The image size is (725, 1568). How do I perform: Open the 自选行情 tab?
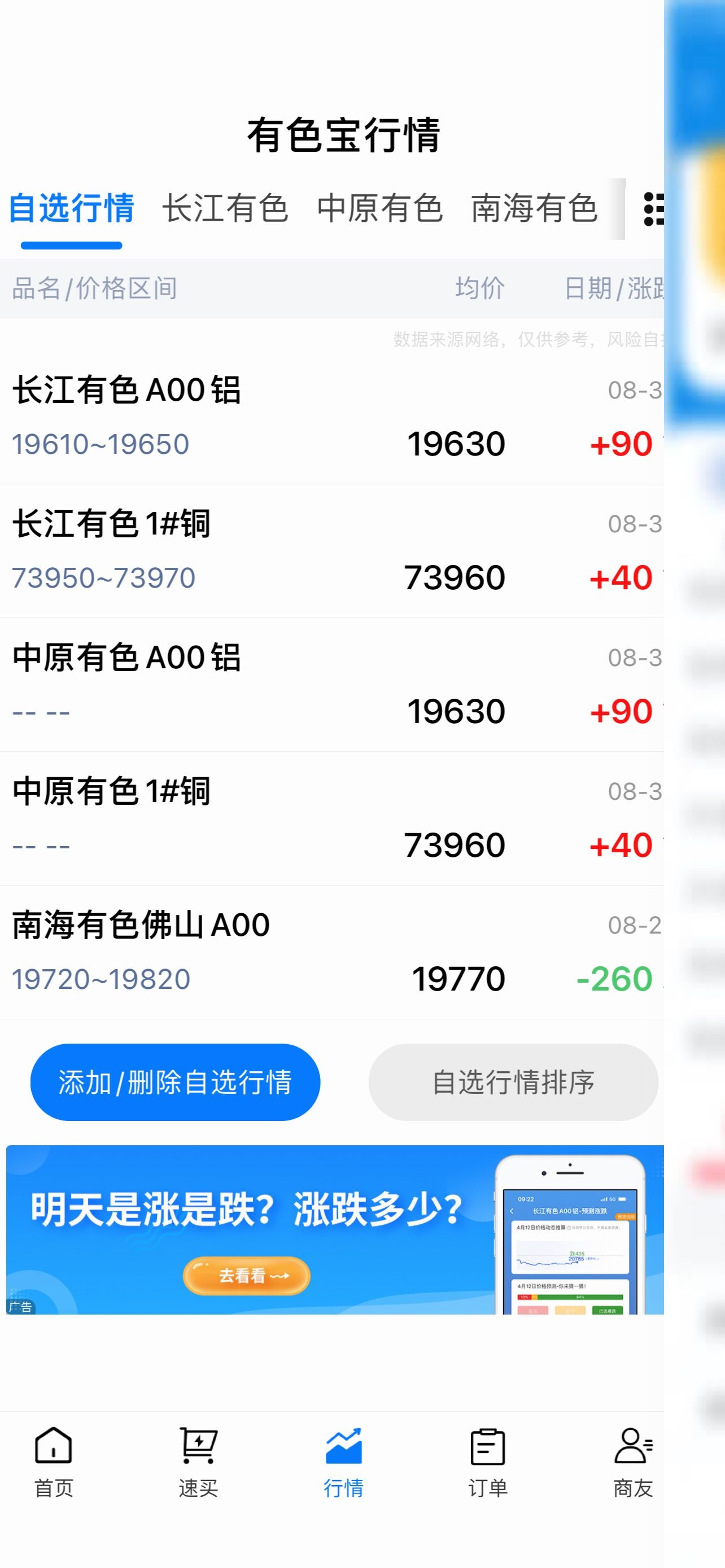click(71, 209)
